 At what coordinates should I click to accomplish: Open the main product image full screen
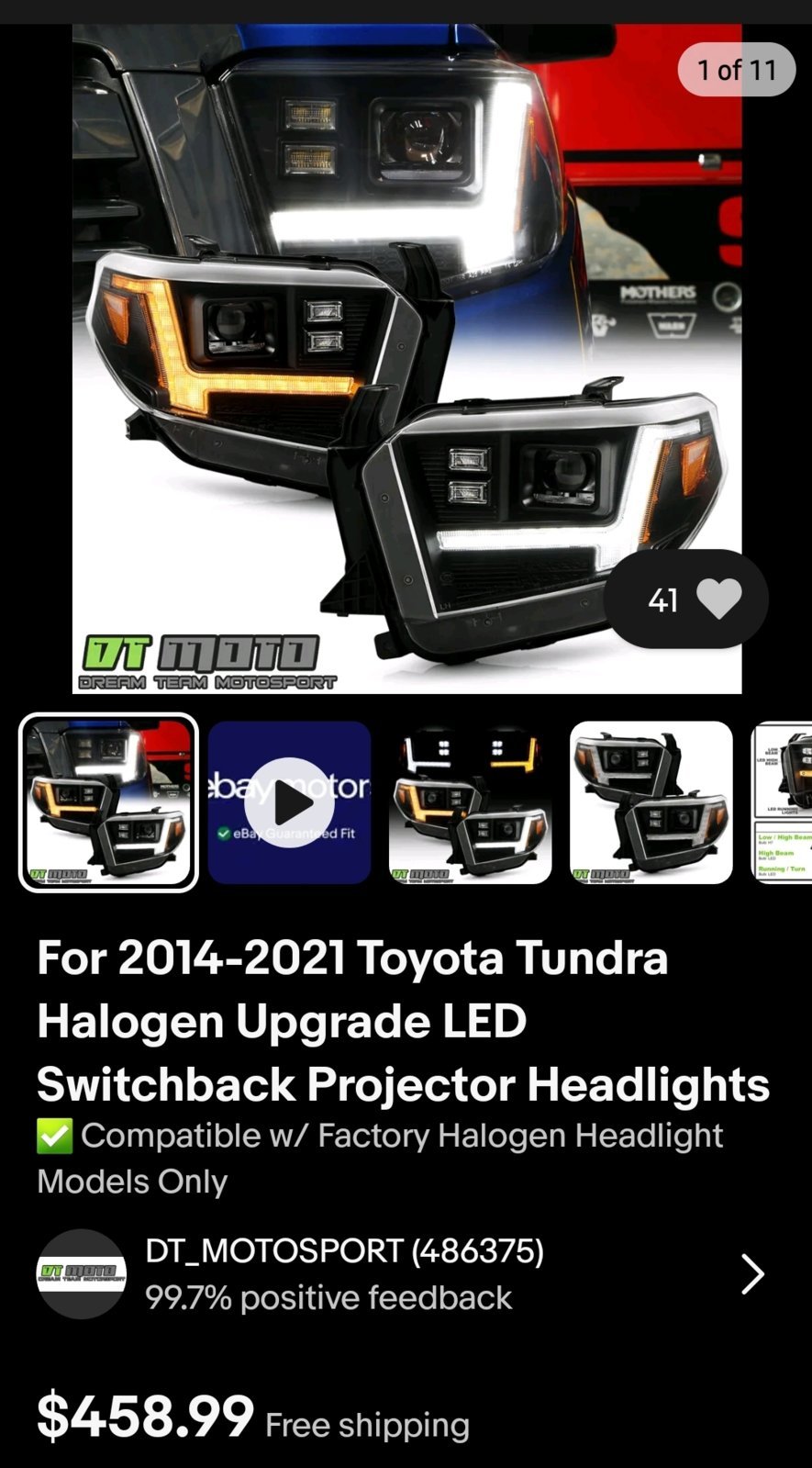[406, 358]
